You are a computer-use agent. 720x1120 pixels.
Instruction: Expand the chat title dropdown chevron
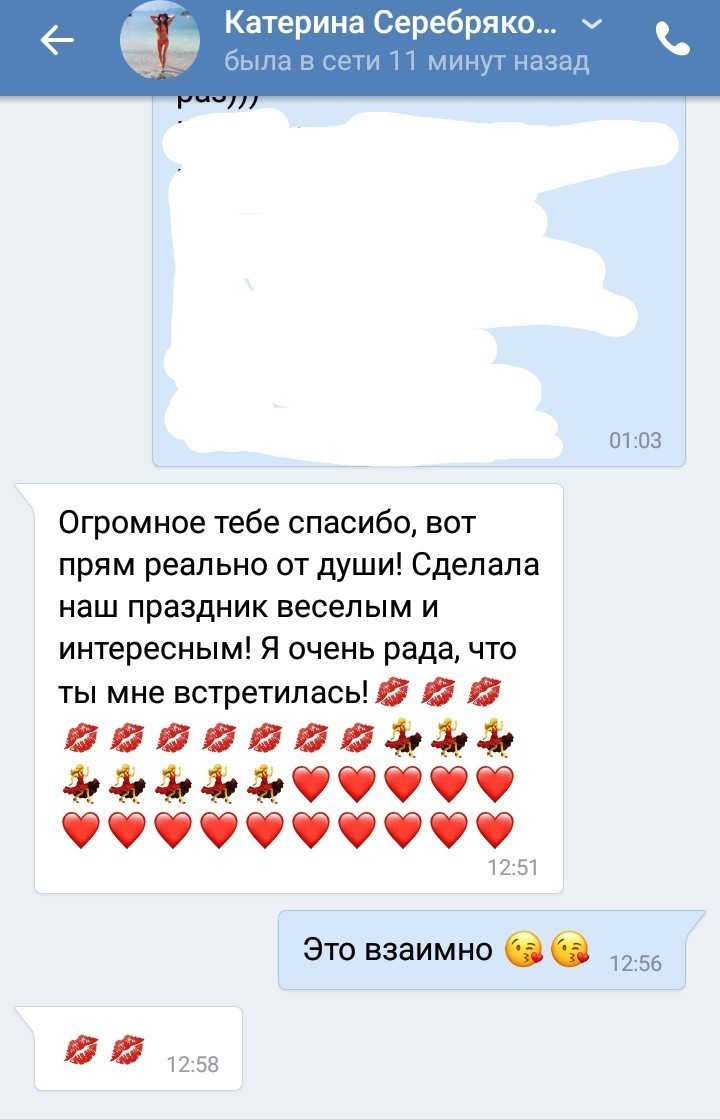[x=592, y=24]
